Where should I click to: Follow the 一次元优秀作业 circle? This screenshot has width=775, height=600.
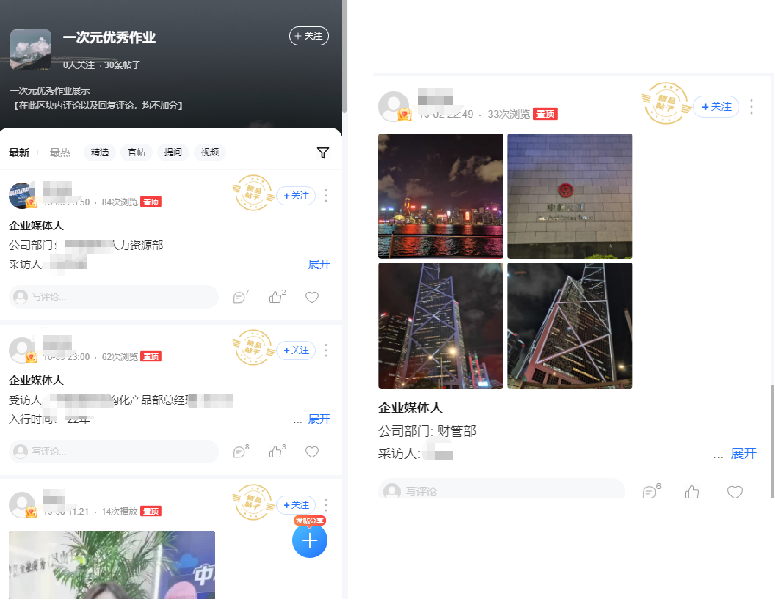pyautogui.click(x=309, y=36)
